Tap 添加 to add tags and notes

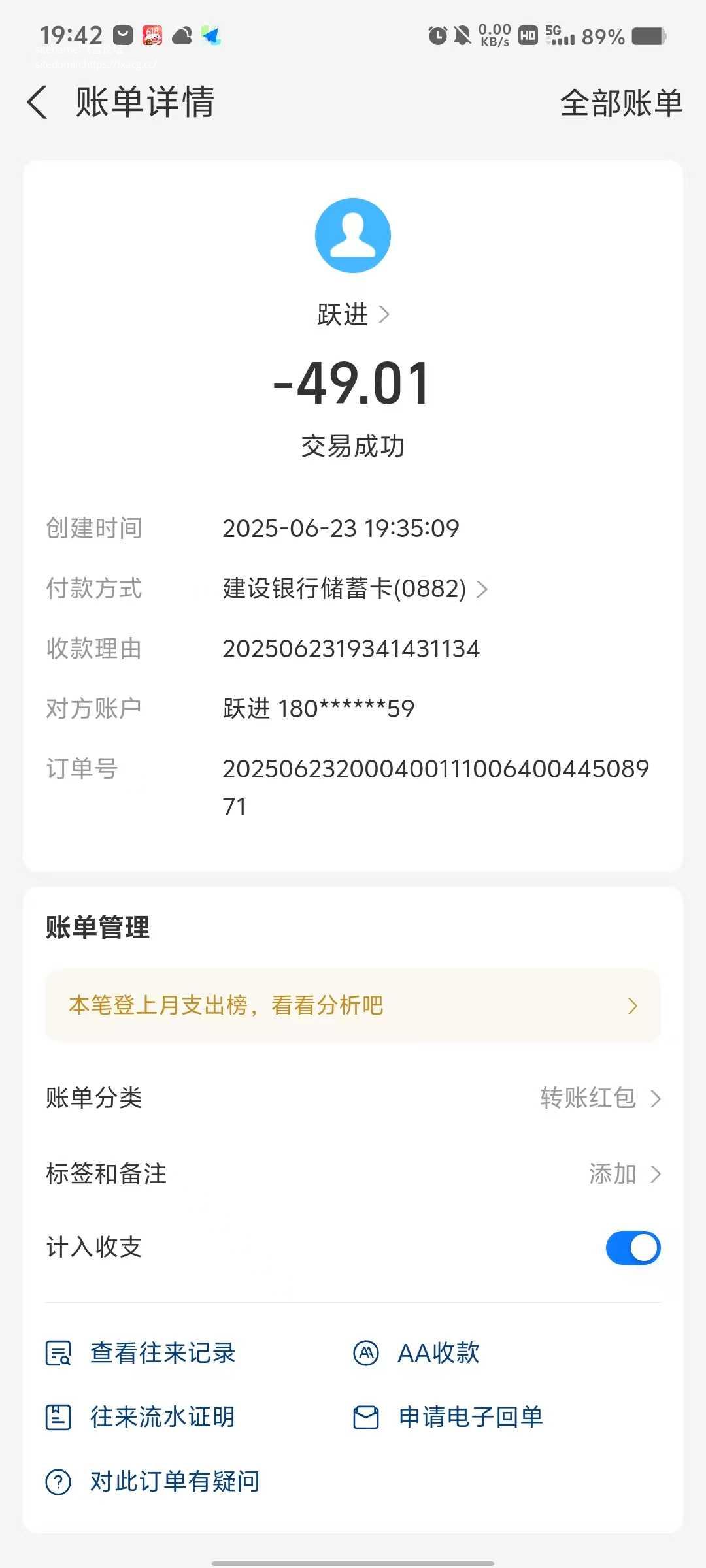pos(613,1173)
